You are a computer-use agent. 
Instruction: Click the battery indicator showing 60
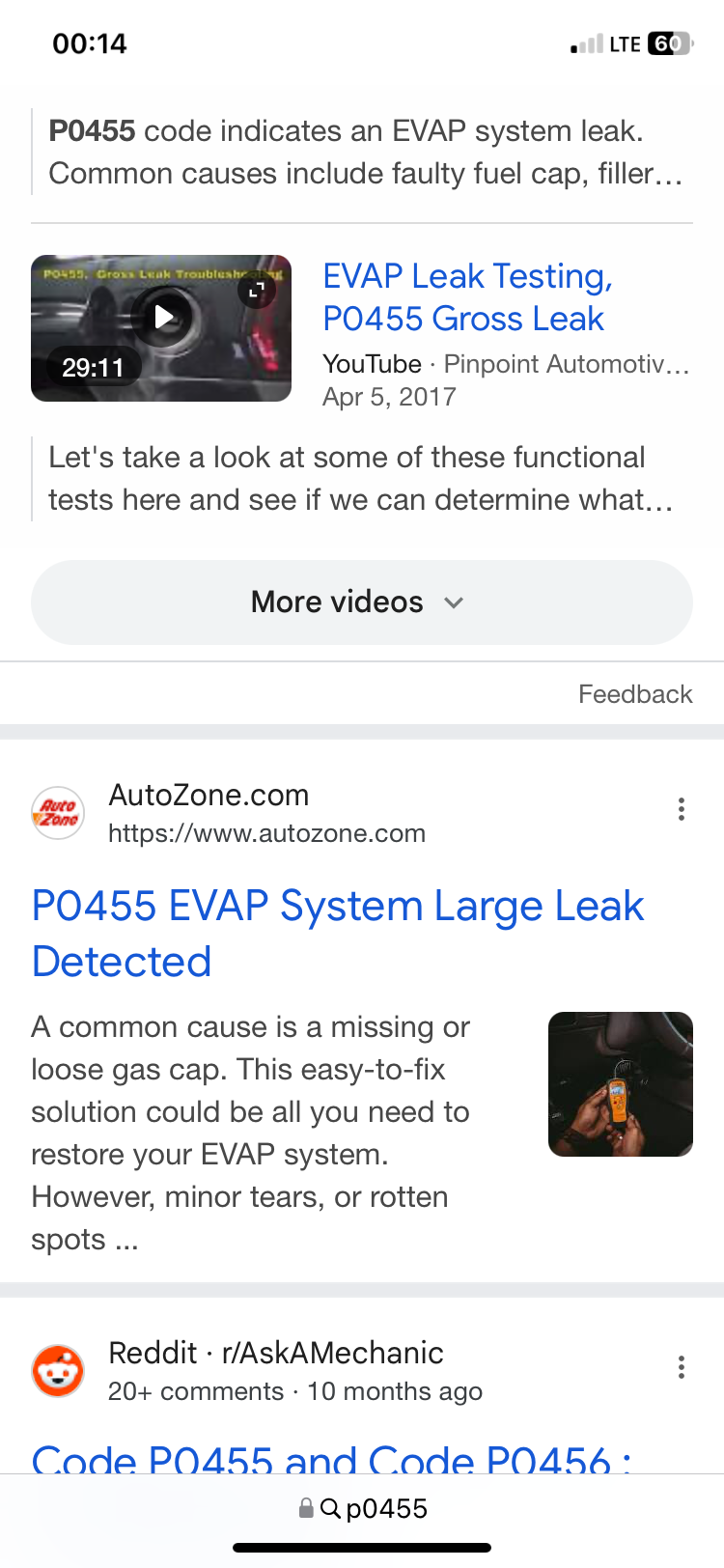tap(670, 43)
